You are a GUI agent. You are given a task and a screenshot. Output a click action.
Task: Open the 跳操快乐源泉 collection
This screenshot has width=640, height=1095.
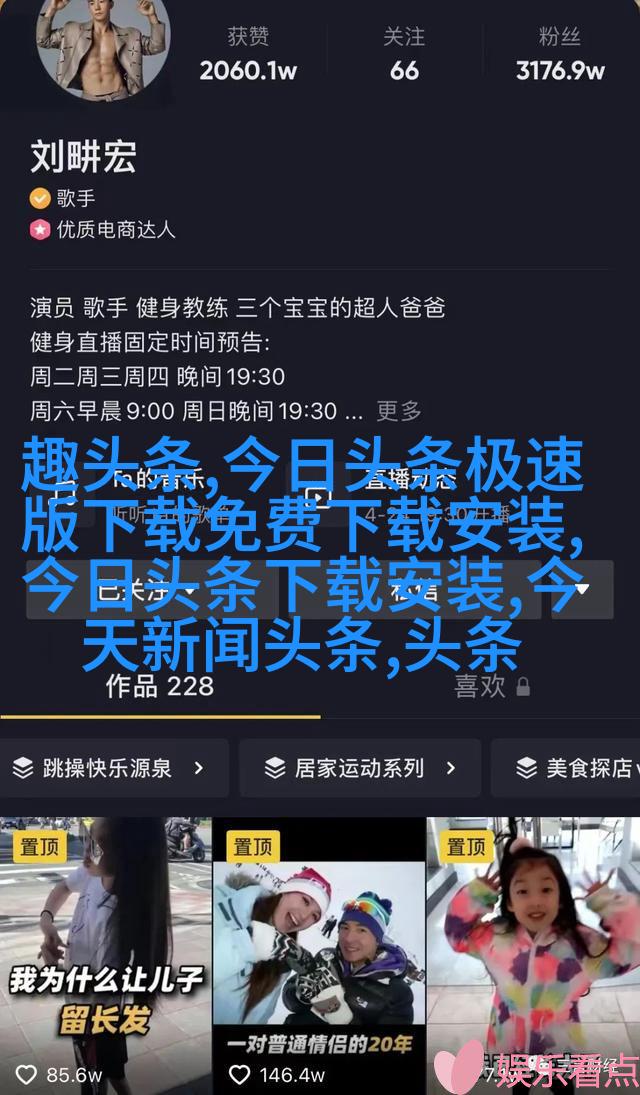click(x=108, y=768)
